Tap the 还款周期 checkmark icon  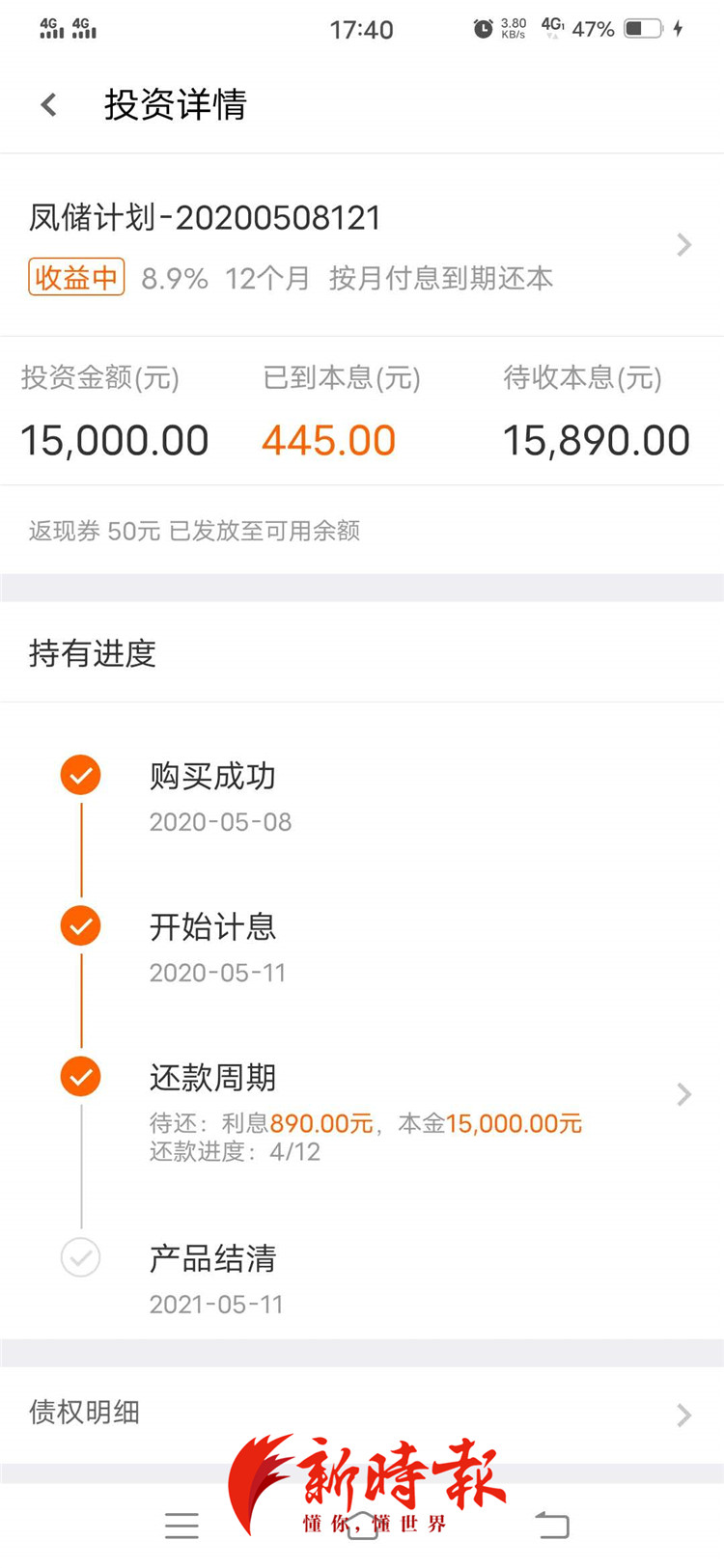[80, 1076]
